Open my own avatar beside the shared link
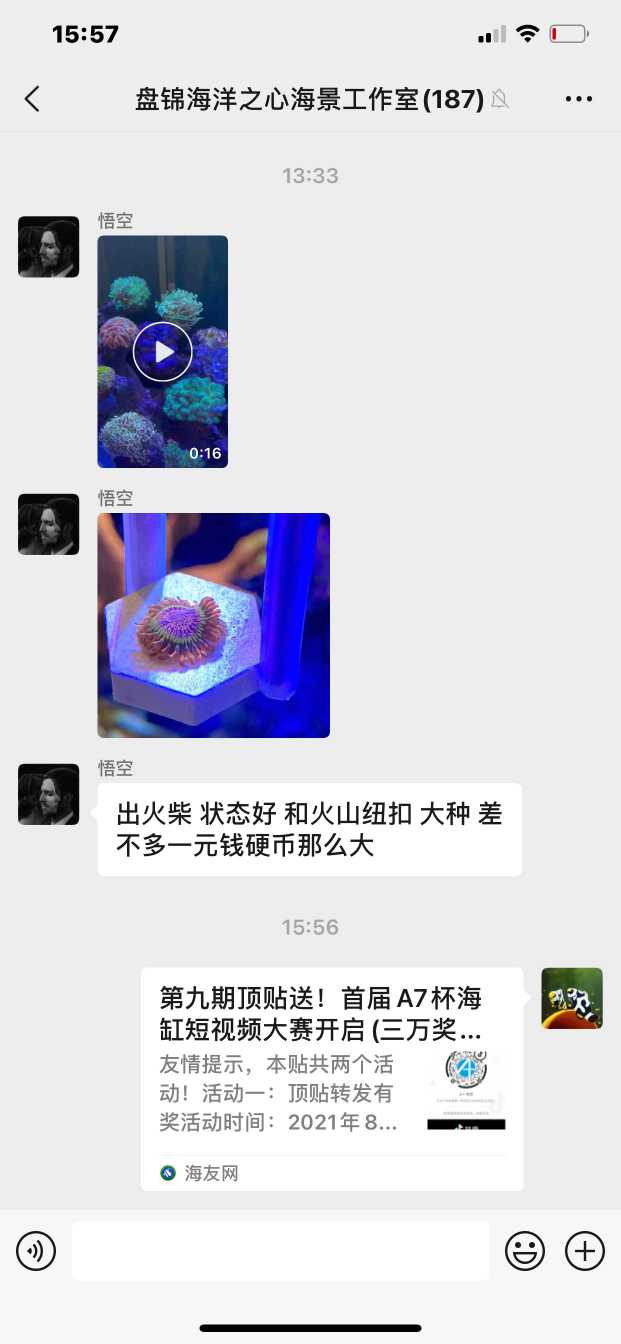This screenshot has height=1344, width=621. pos(572,998)
